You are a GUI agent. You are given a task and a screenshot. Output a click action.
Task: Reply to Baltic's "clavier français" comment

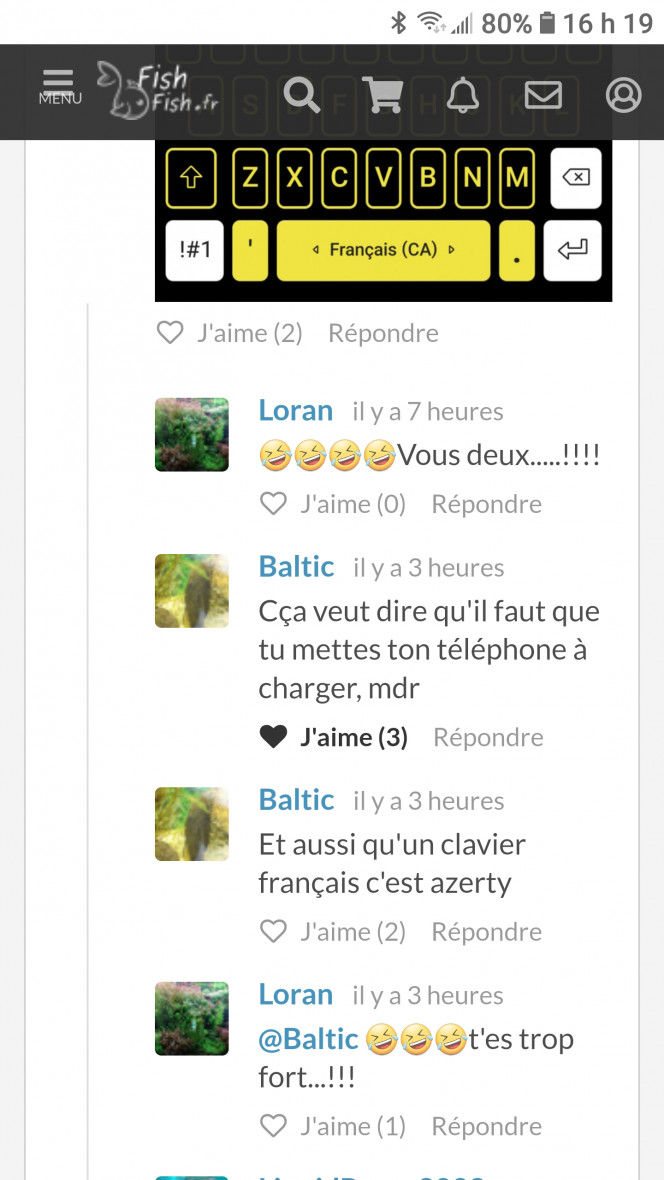[486, 931]
